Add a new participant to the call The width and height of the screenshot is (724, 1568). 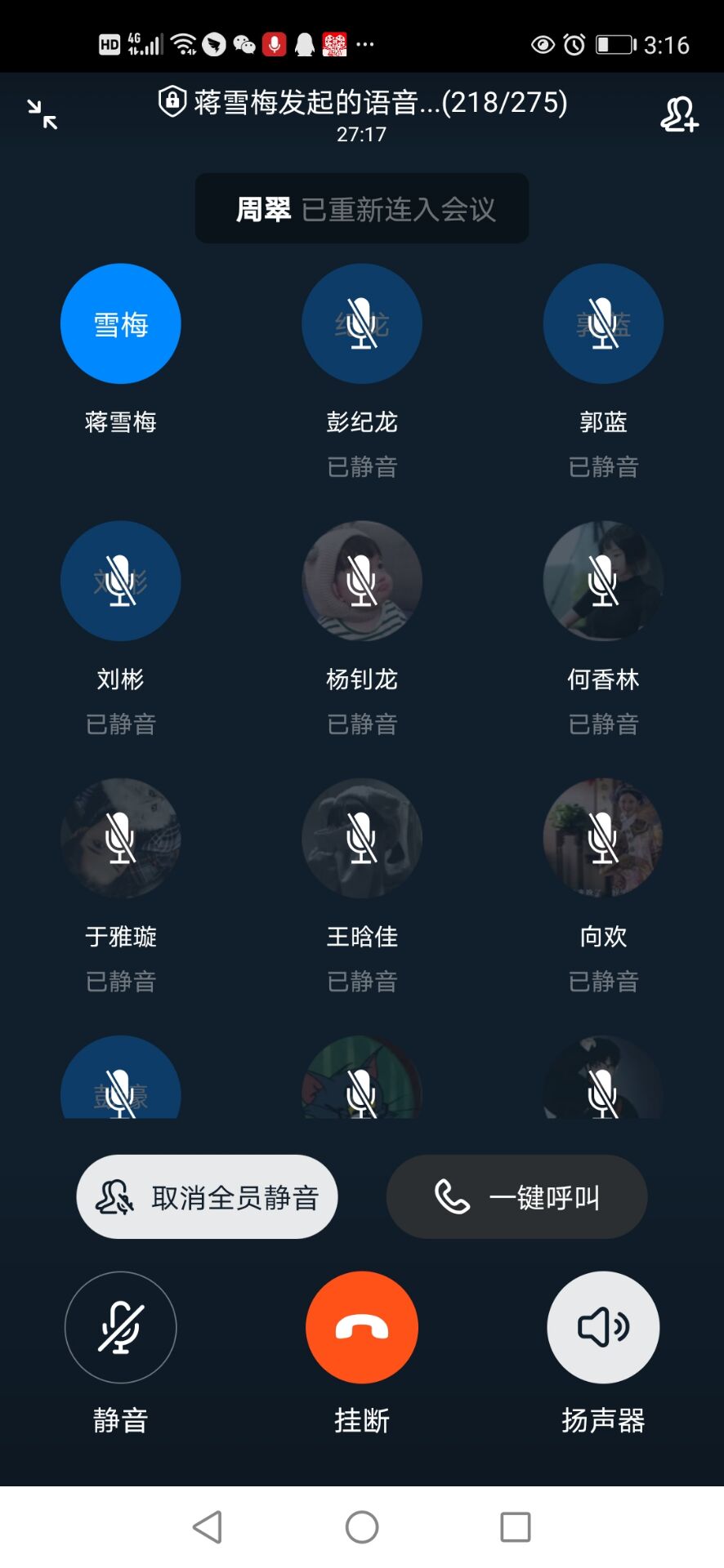pos(679,115)
